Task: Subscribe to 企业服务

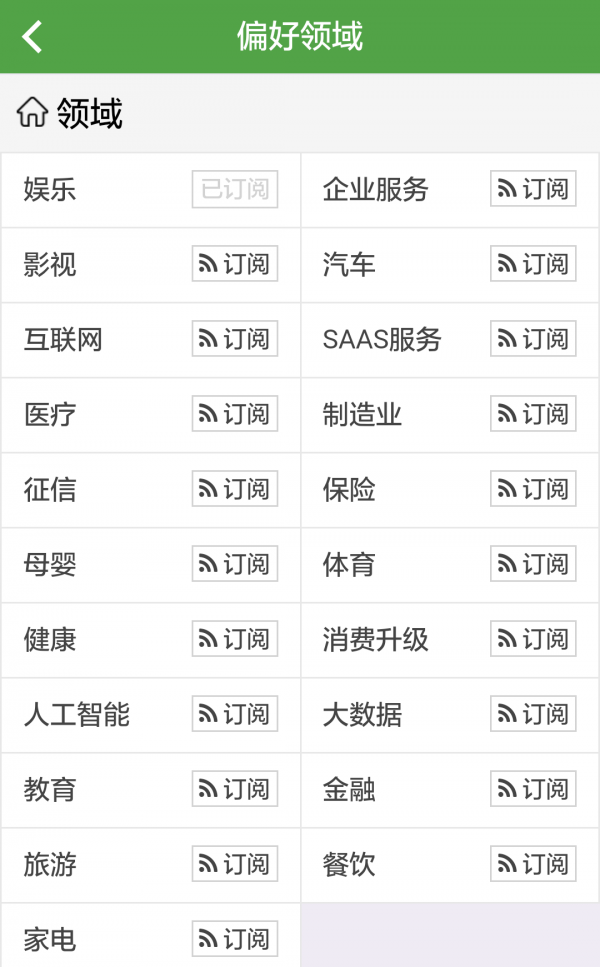Action: (533, 189)
